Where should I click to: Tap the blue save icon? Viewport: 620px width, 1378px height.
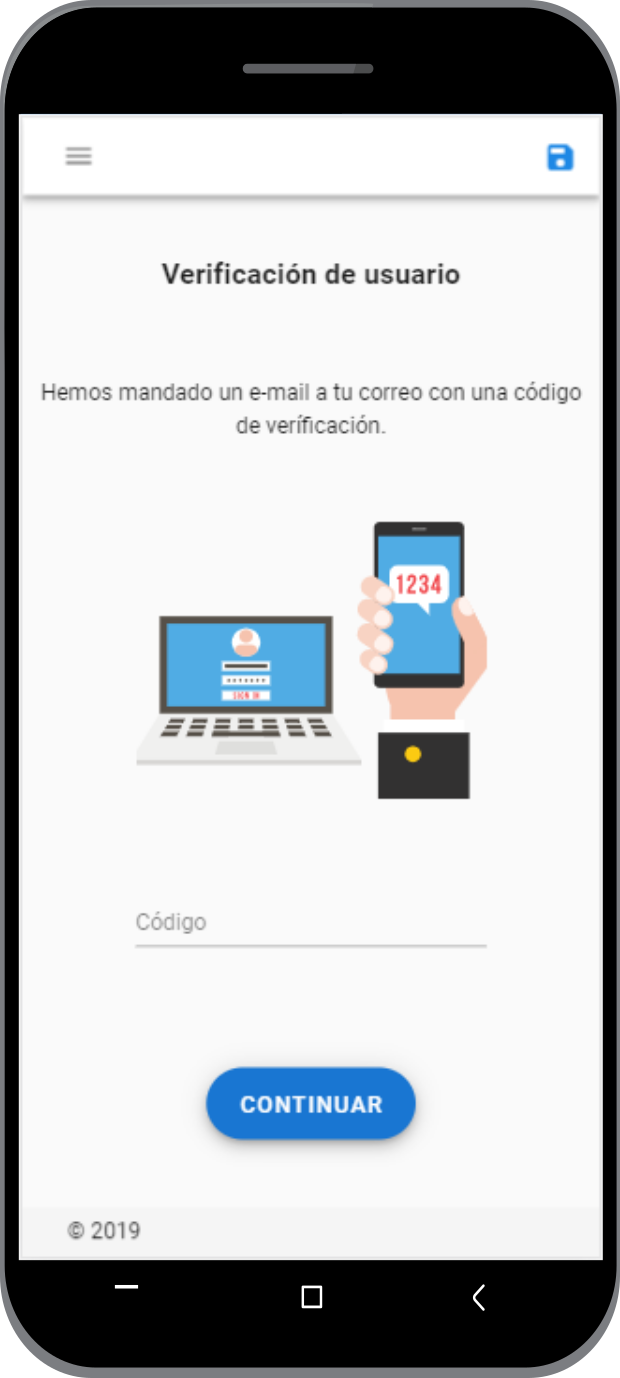560,157
